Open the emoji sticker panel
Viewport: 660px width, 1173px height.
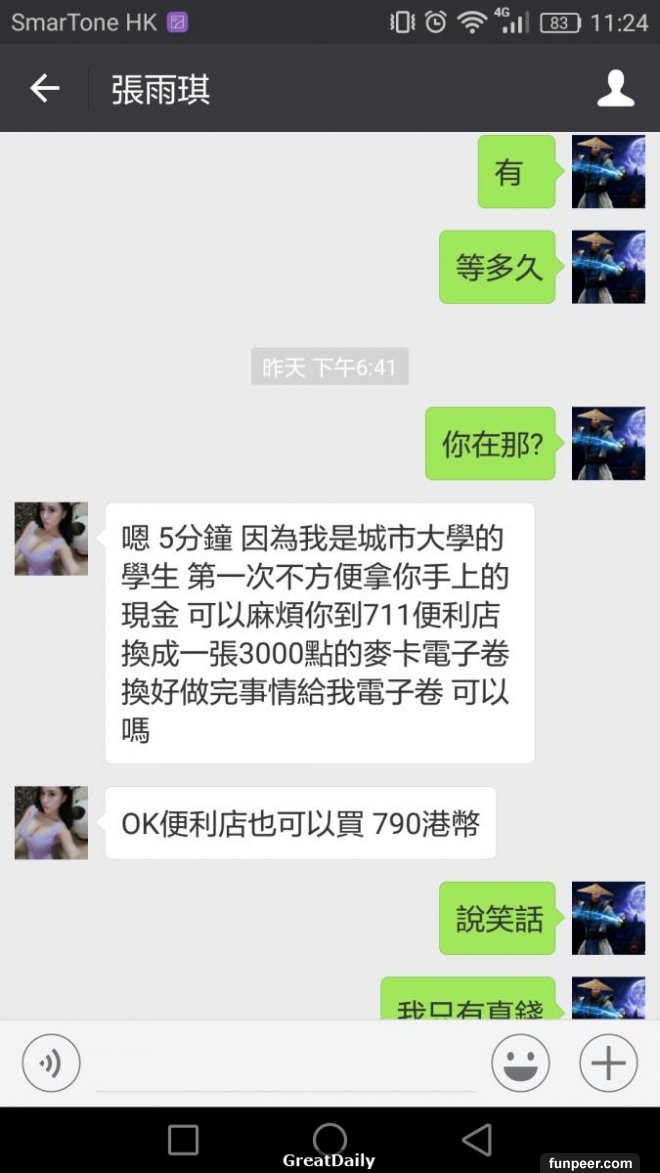(x=520, y=1062)
